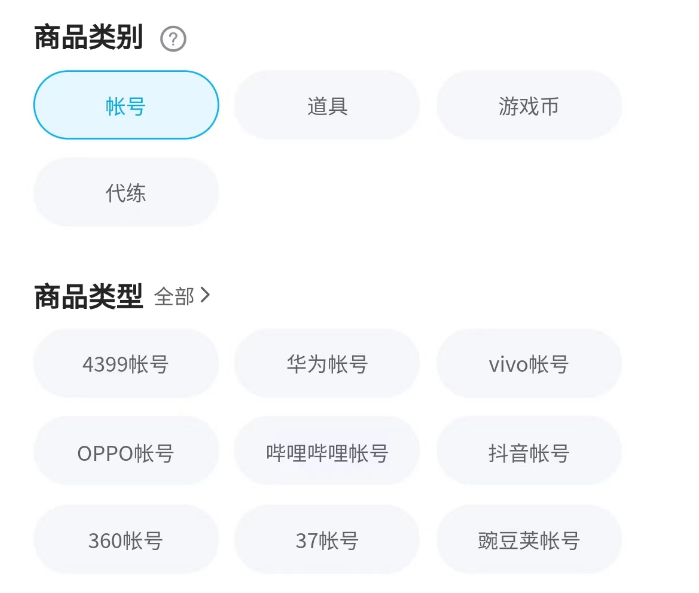Image resolution: width=699 pixels, height=593 pixels.
Task: Tap the 37帐号 option
Action: [x=327, y=540]
